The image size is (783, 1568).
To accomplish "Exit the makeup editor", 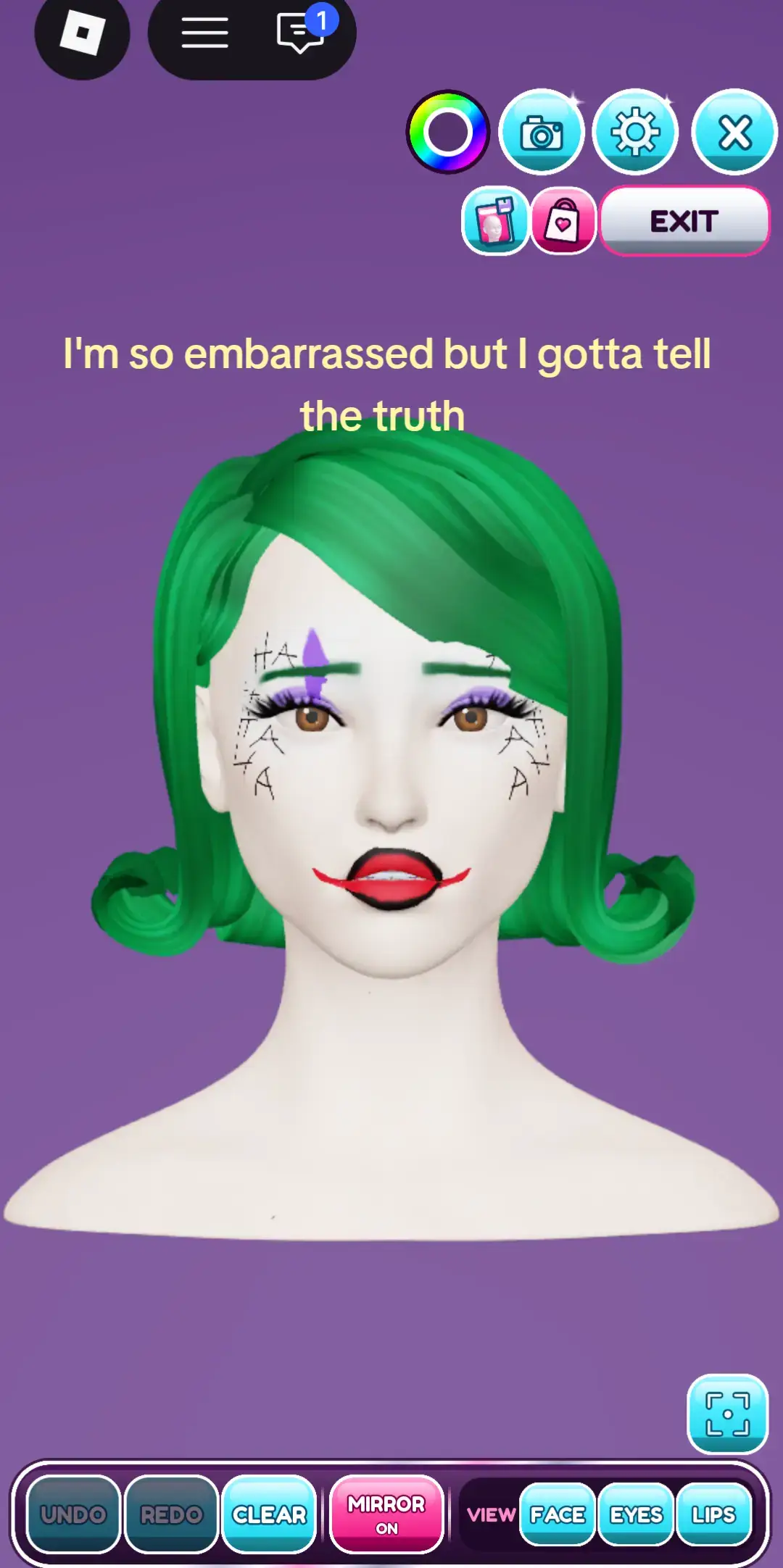I will pyautogui.click(x=684, y=221).
